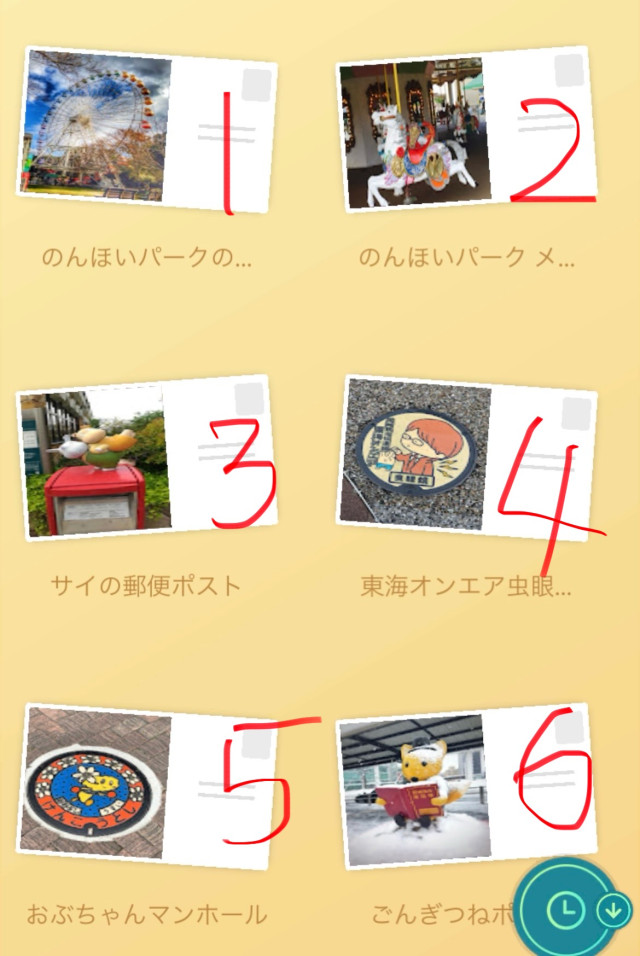This screenshot has width=640, height=956.
Task: Open the おぶちゃんマンホール postcard
Action: click(148, 786)
